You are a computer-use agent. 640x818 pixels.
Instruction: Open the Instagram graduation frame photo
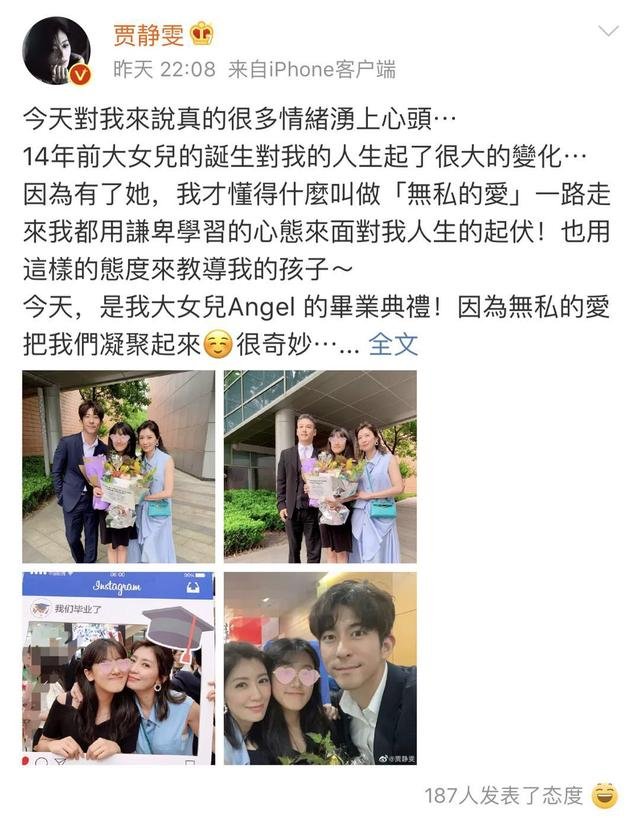(118, 668)
